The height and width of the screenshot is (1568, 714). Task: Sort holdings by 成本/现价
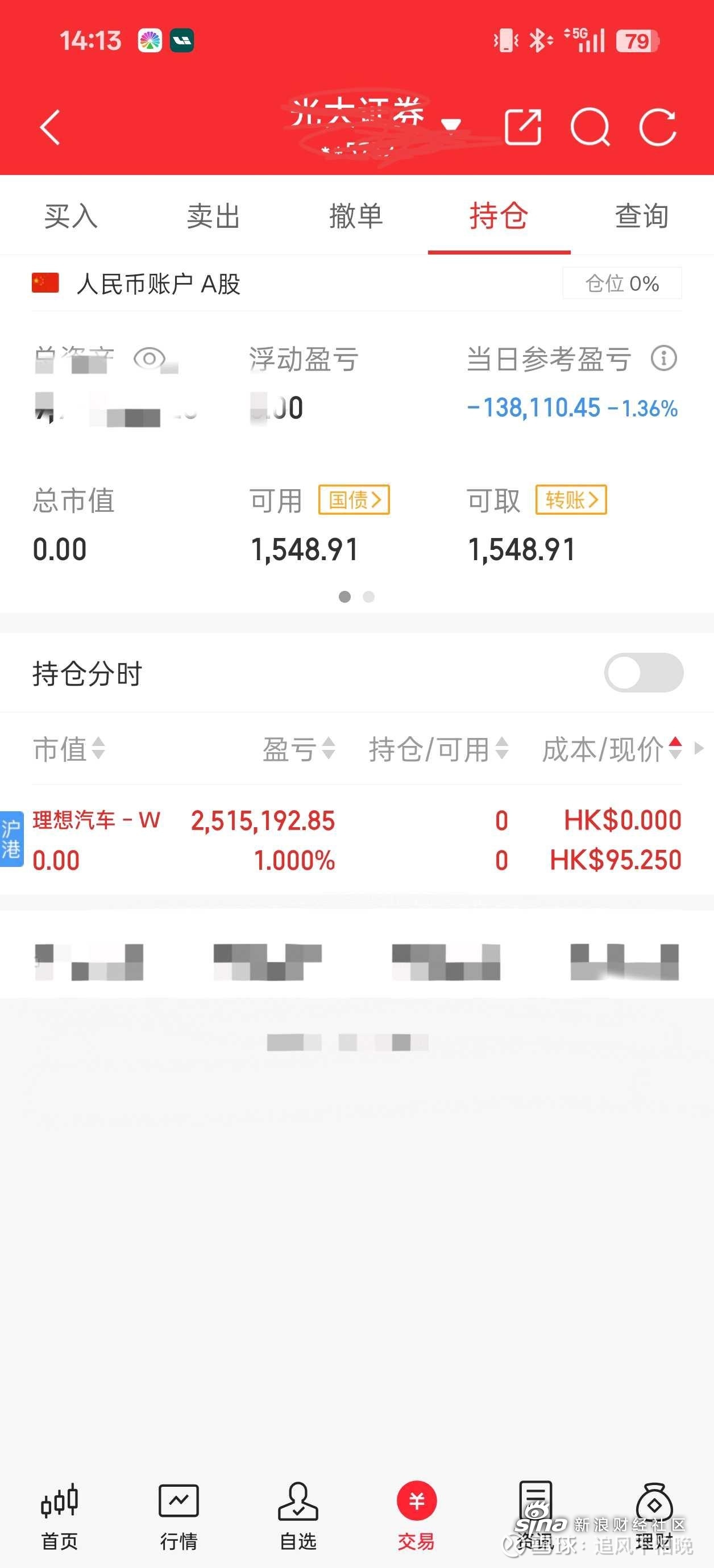click(612, 749)
